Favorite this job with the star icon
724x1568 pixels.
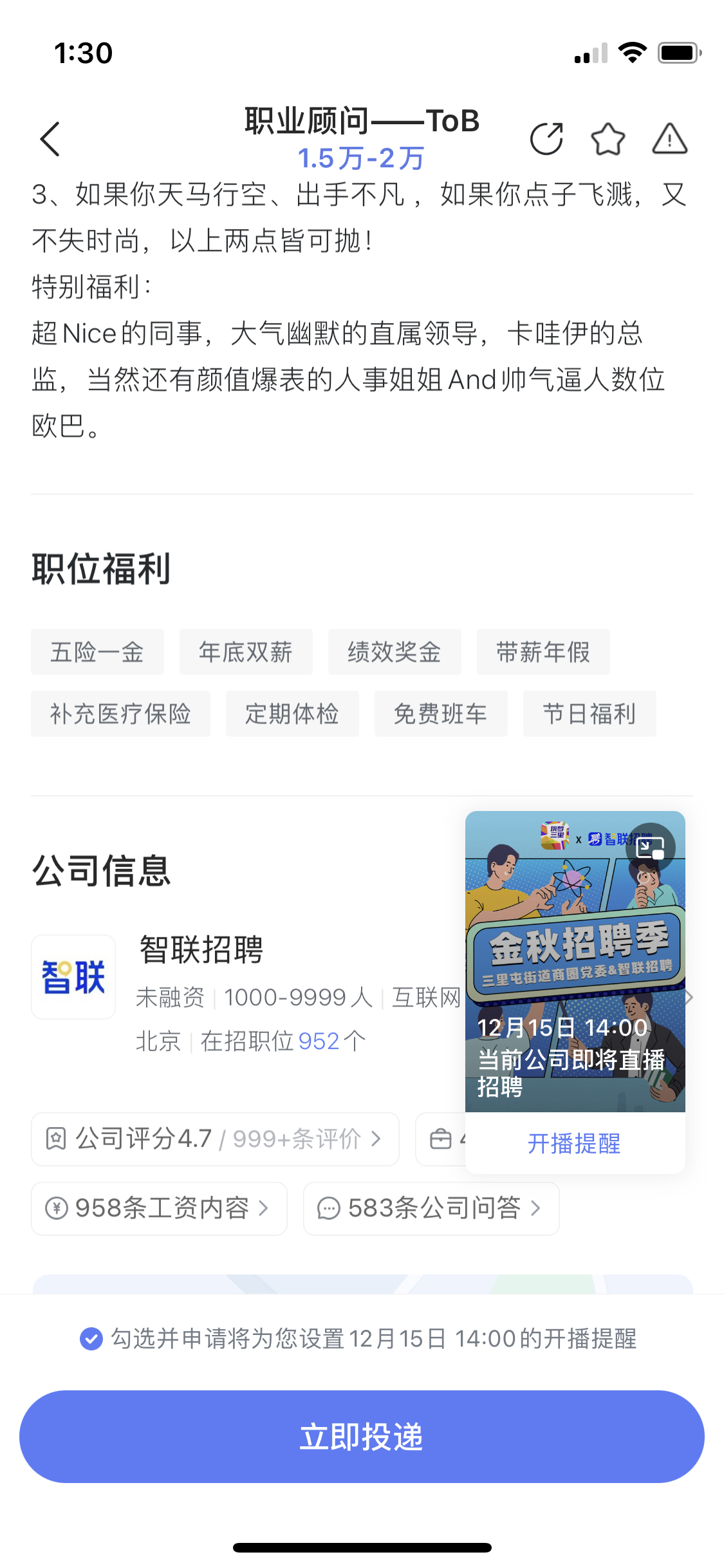tap(608, 138)
